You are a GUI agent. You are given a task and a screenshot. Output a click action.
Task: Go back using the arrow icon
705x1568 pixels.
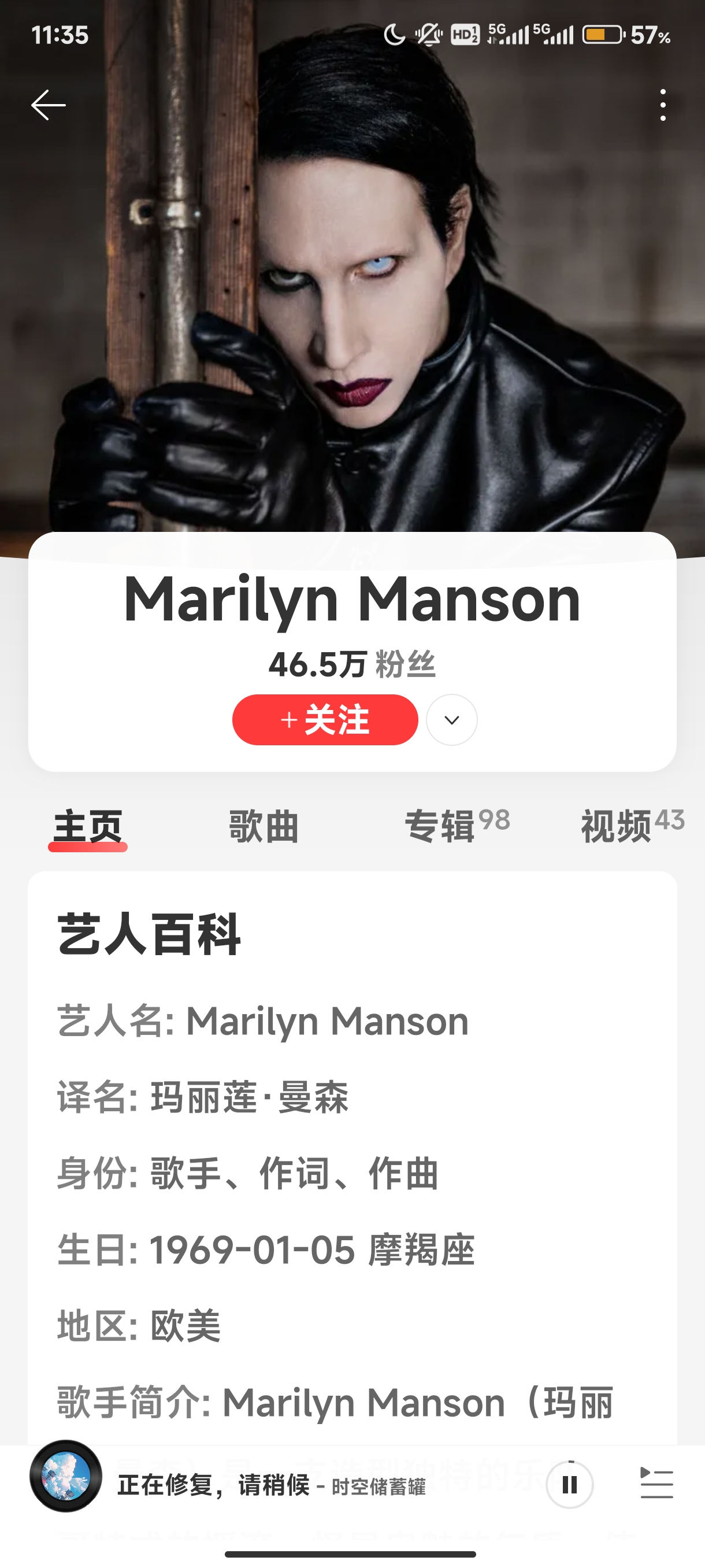click(x=49, y=105)
